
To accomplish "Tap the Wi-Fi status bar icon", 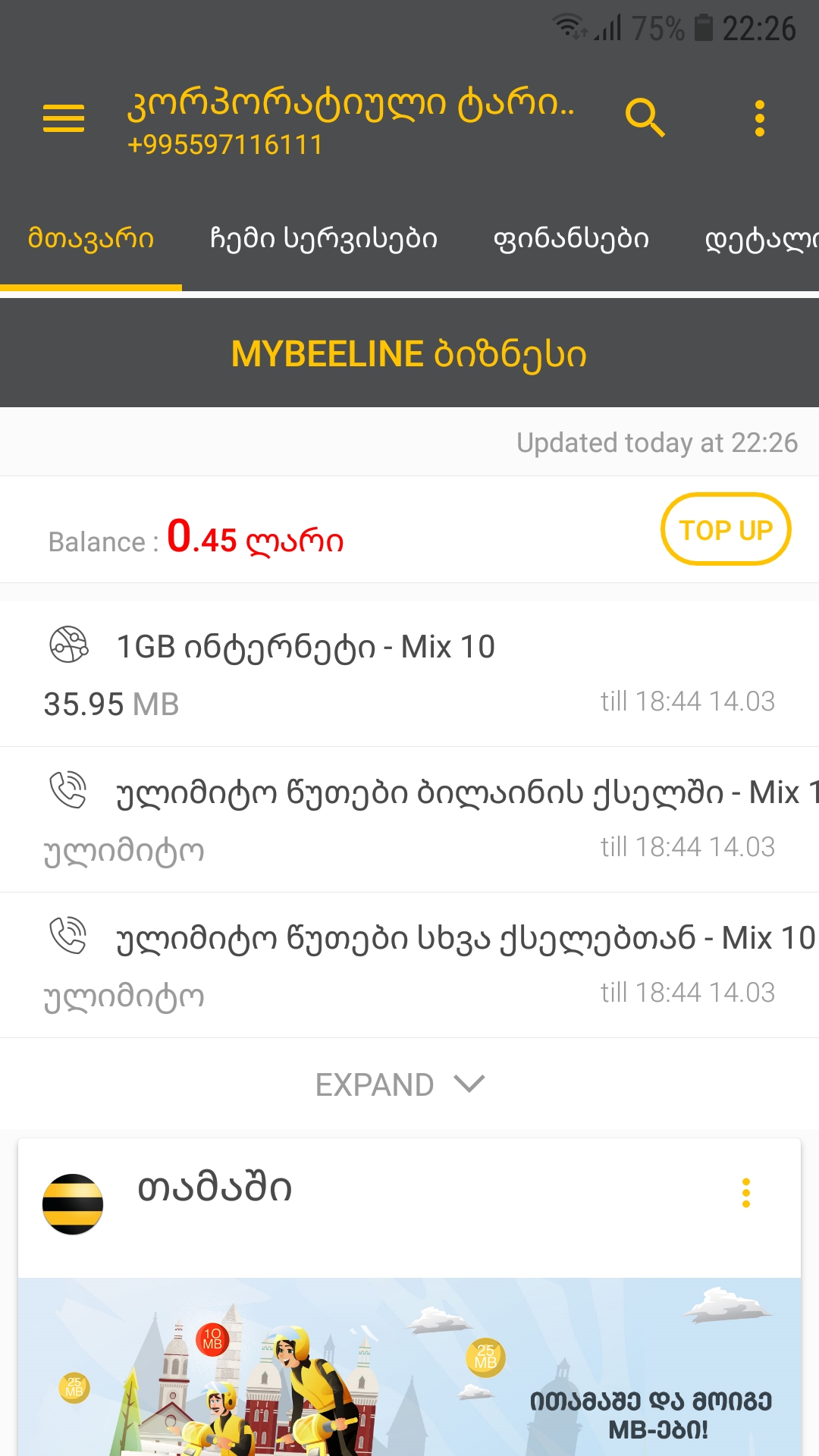I will [x=566, y=25].
